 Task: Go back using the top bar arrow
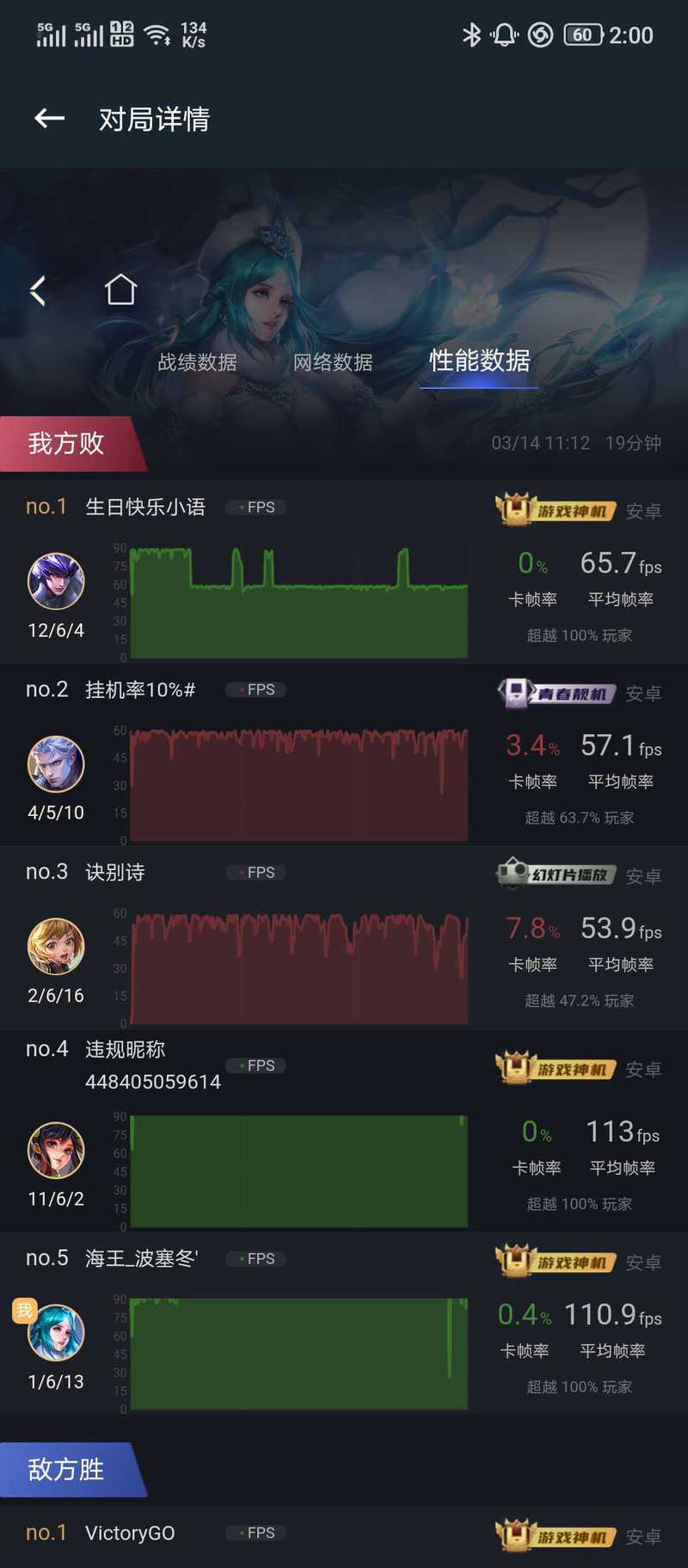tap(49, 119)
